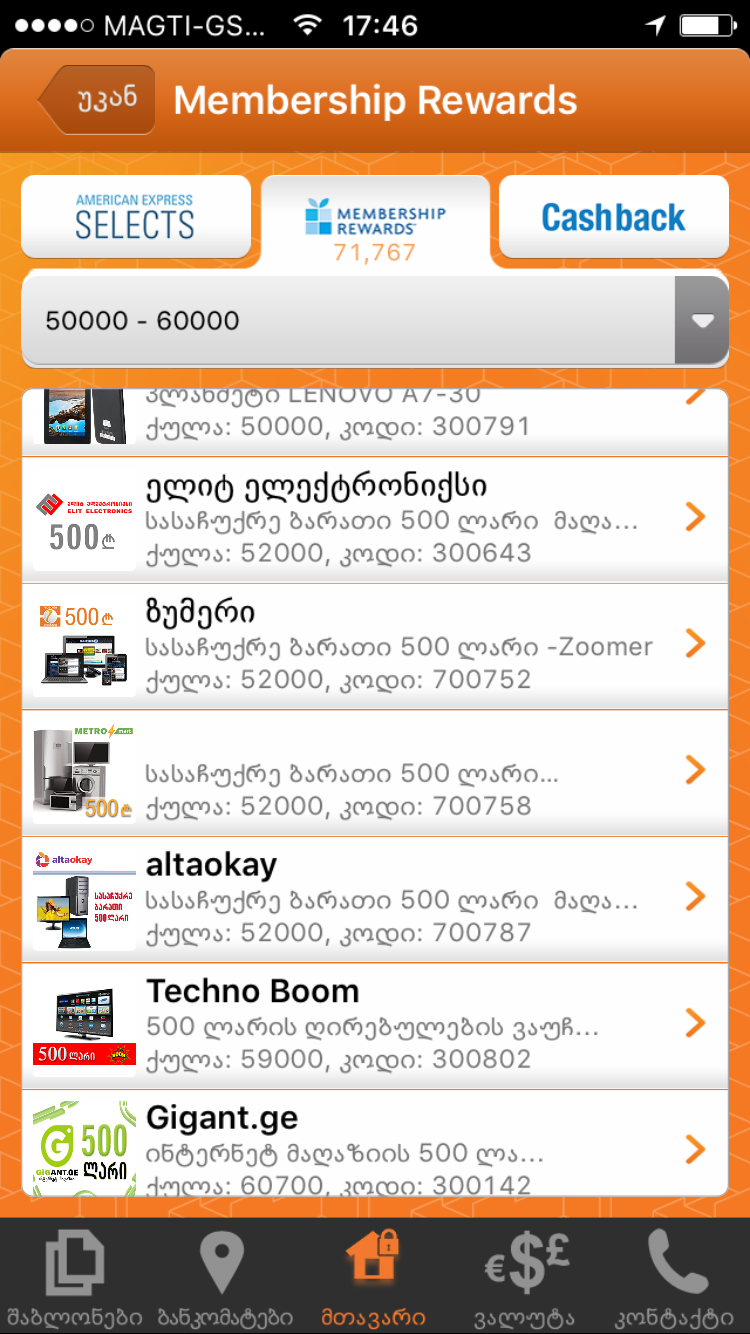The image size is (750, 1334).
Task: Open the Techno Boom voucher reward
Action: click(375, 1025)
